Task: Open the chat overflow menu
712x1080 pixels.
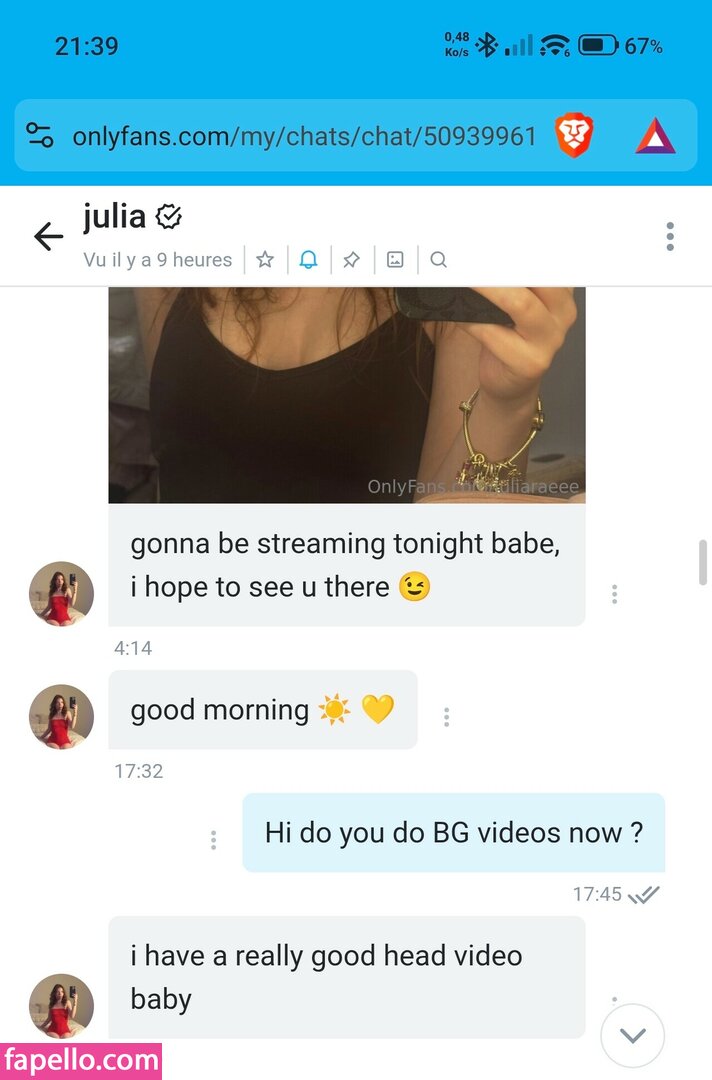Action: (669, 237)
